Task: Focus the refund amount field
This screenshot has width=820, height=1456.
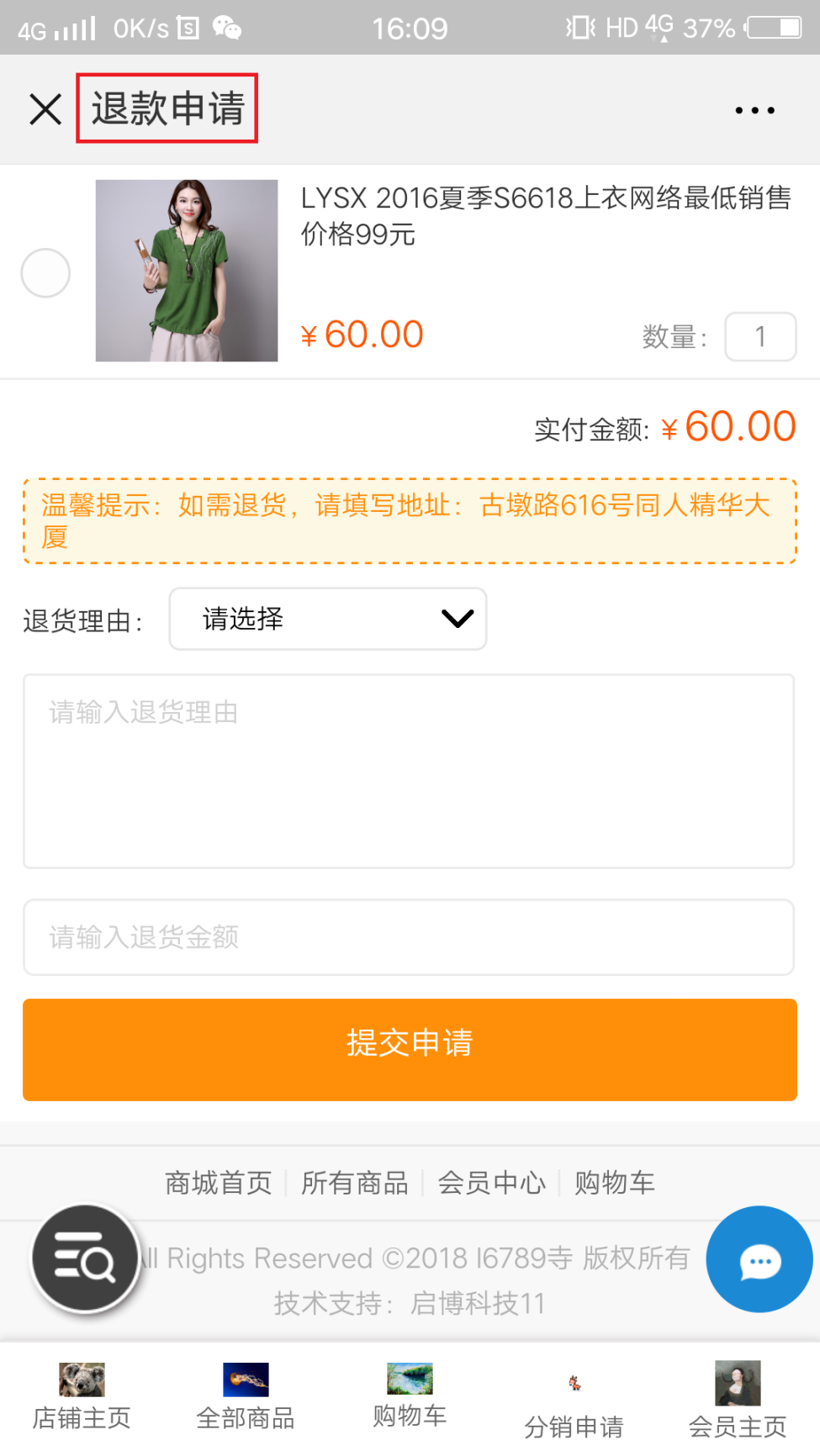Action: 409,937
